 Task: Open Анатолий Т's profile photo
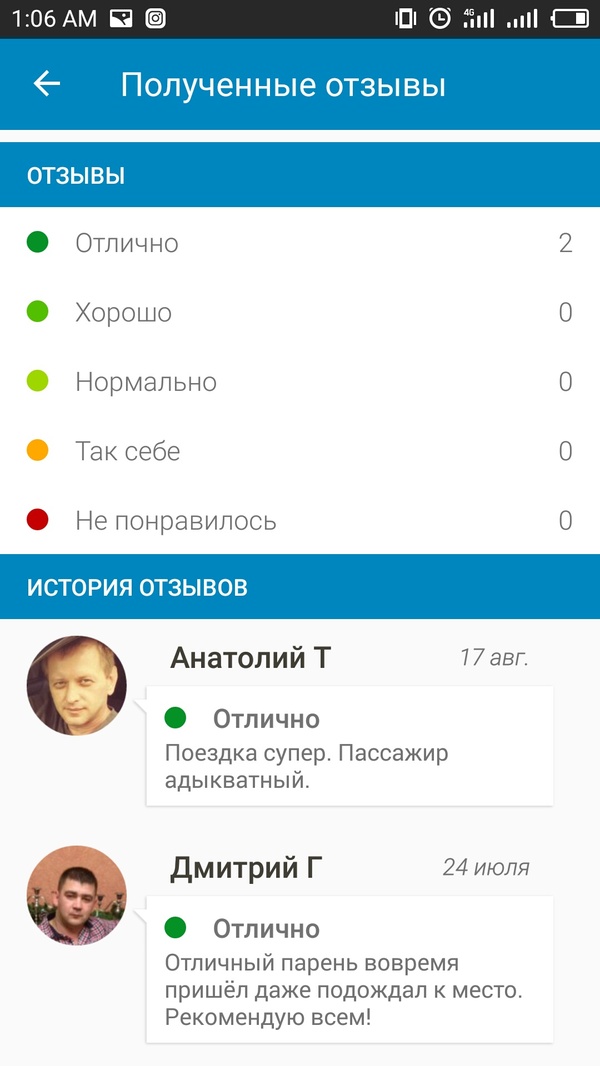click(x=76, y=685)
